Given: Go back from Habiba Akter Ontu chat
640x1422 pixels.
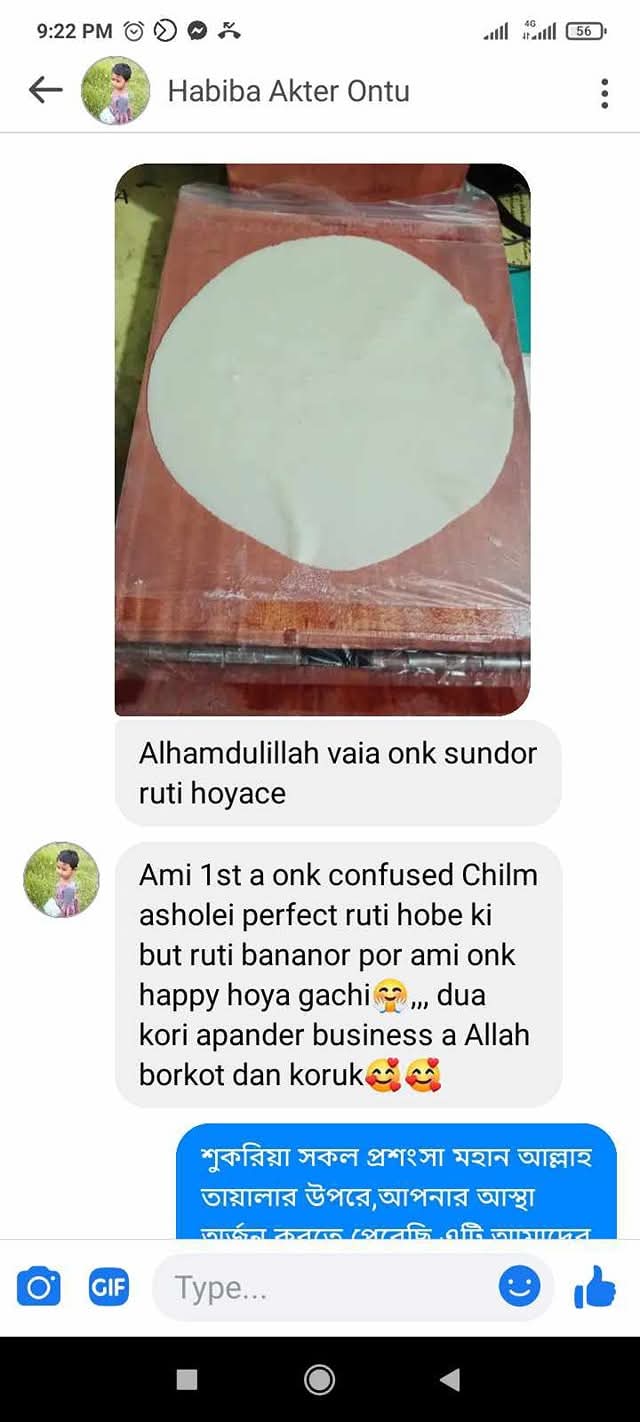Looking at the screenshot, I should (x=45, y=91).
